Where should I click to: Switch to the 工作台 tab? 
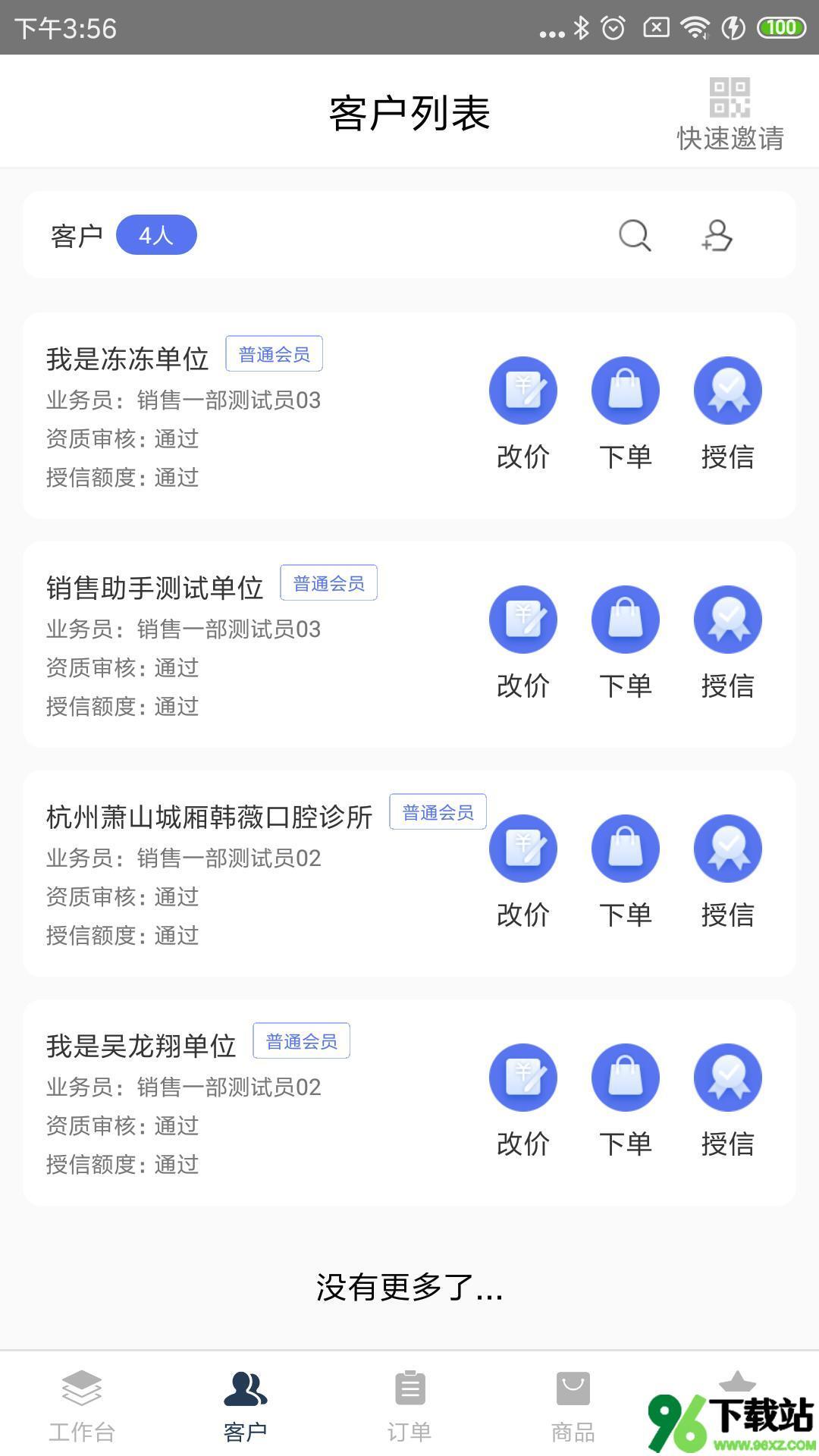(82, 1406)
